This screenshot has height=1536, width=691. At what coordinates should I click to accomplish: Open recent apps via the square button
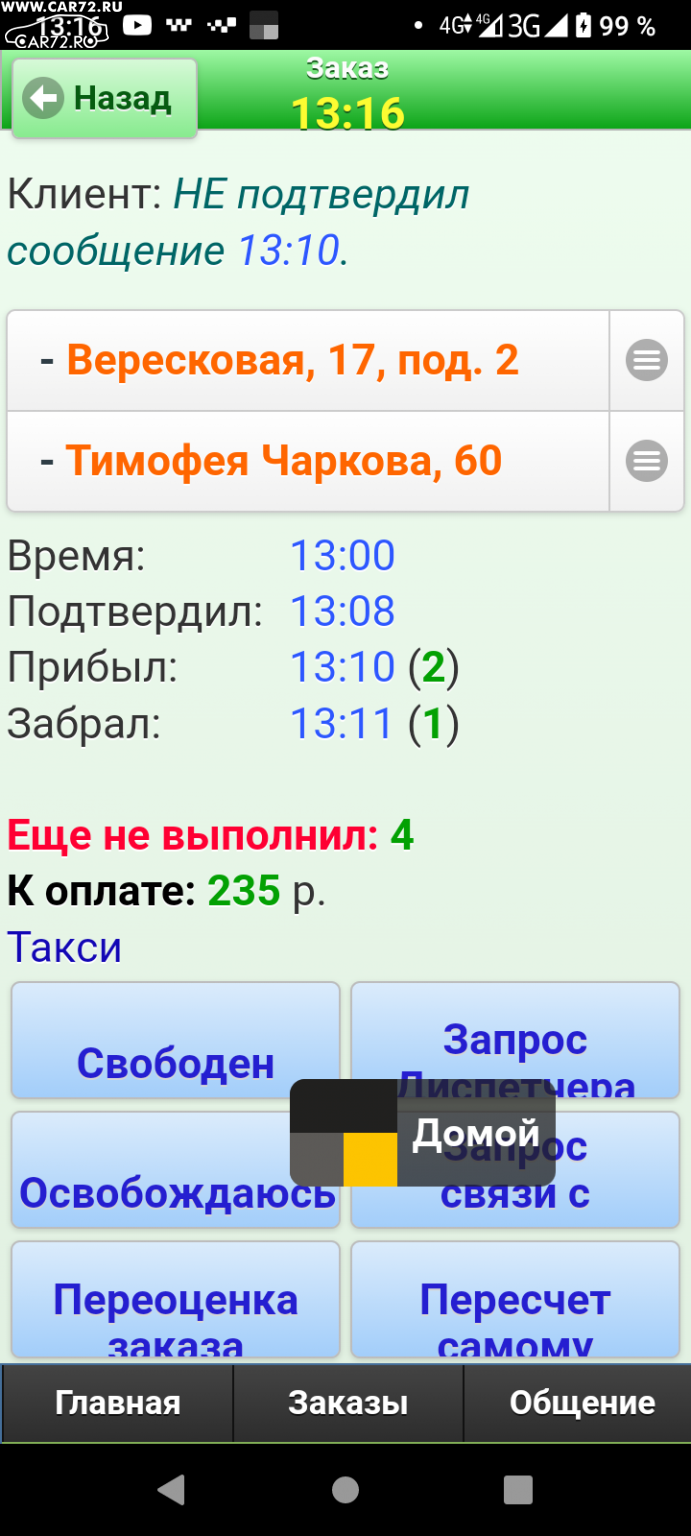518,1490
